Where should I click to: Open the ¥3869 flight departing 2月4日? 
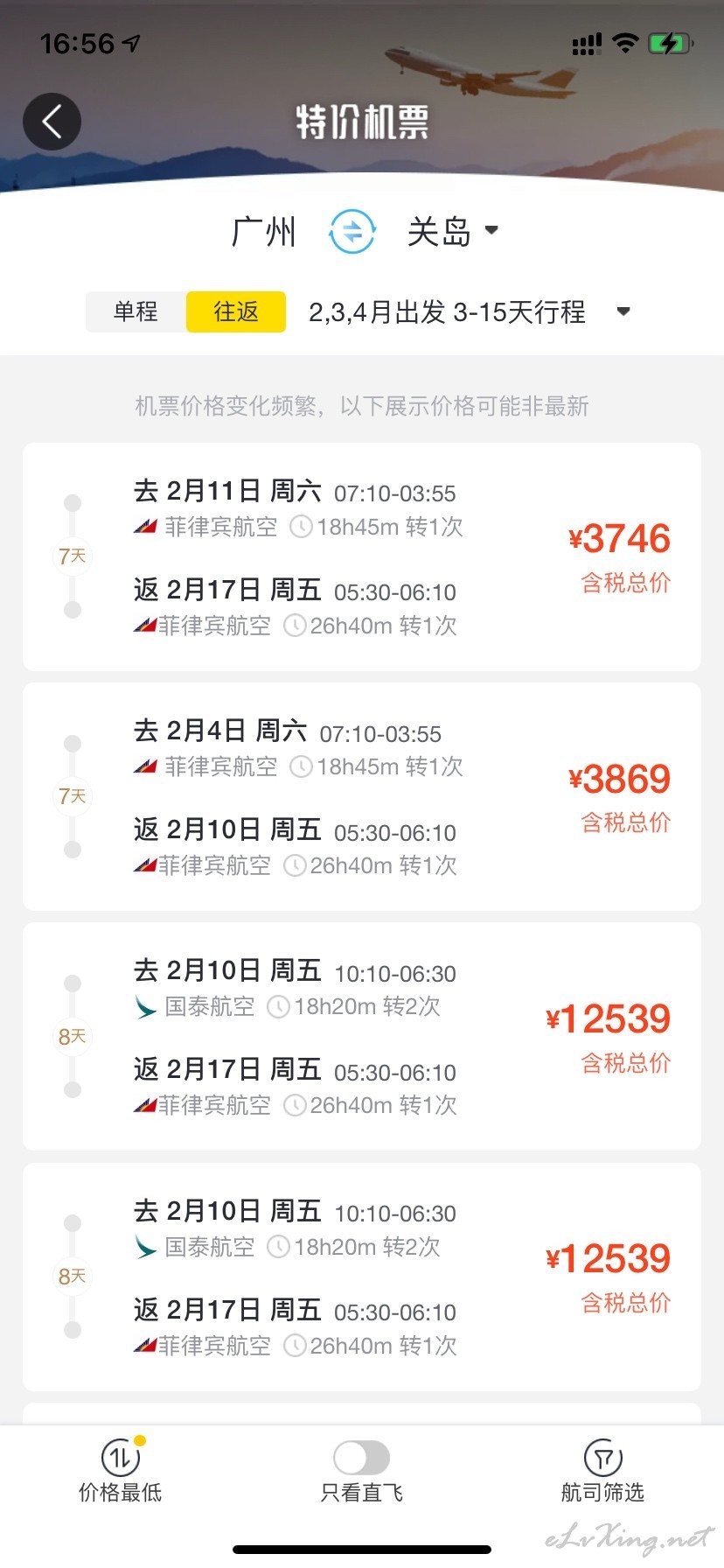tap(362, 797)
